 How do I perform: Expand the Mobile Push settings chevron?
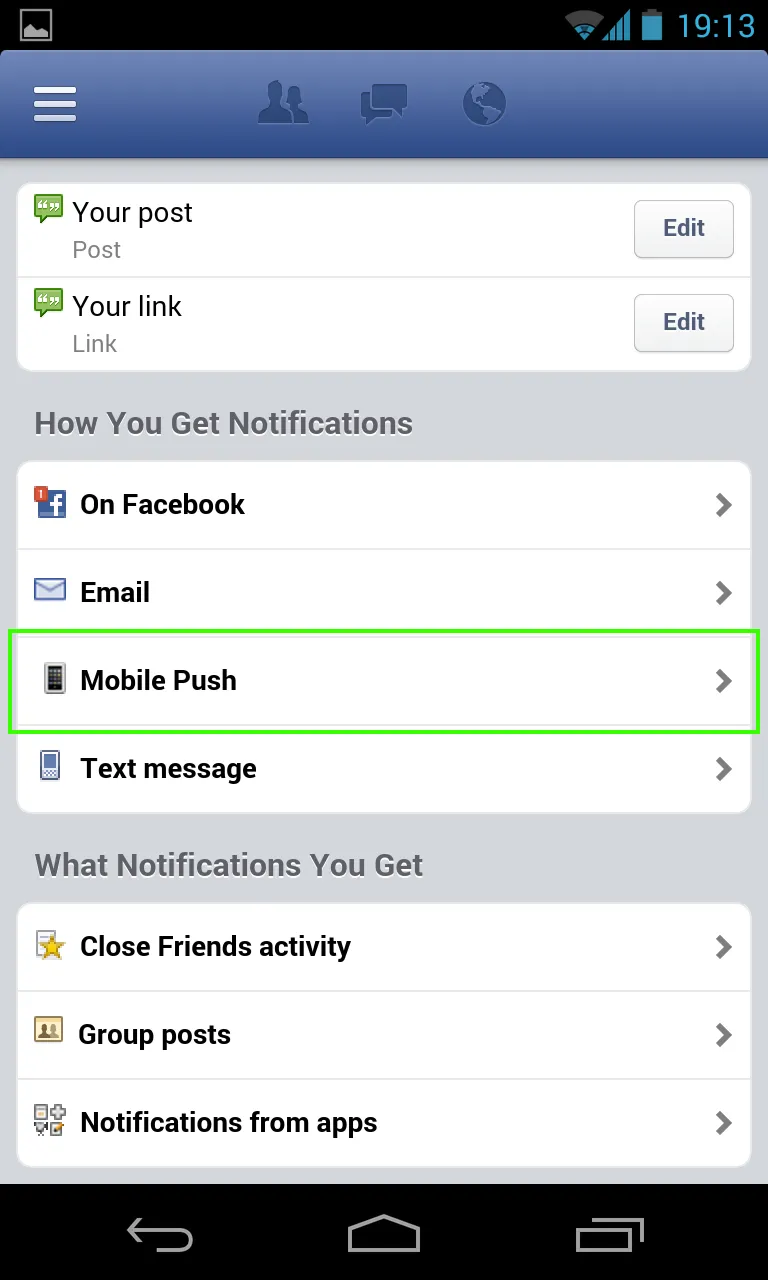[722, 681]
